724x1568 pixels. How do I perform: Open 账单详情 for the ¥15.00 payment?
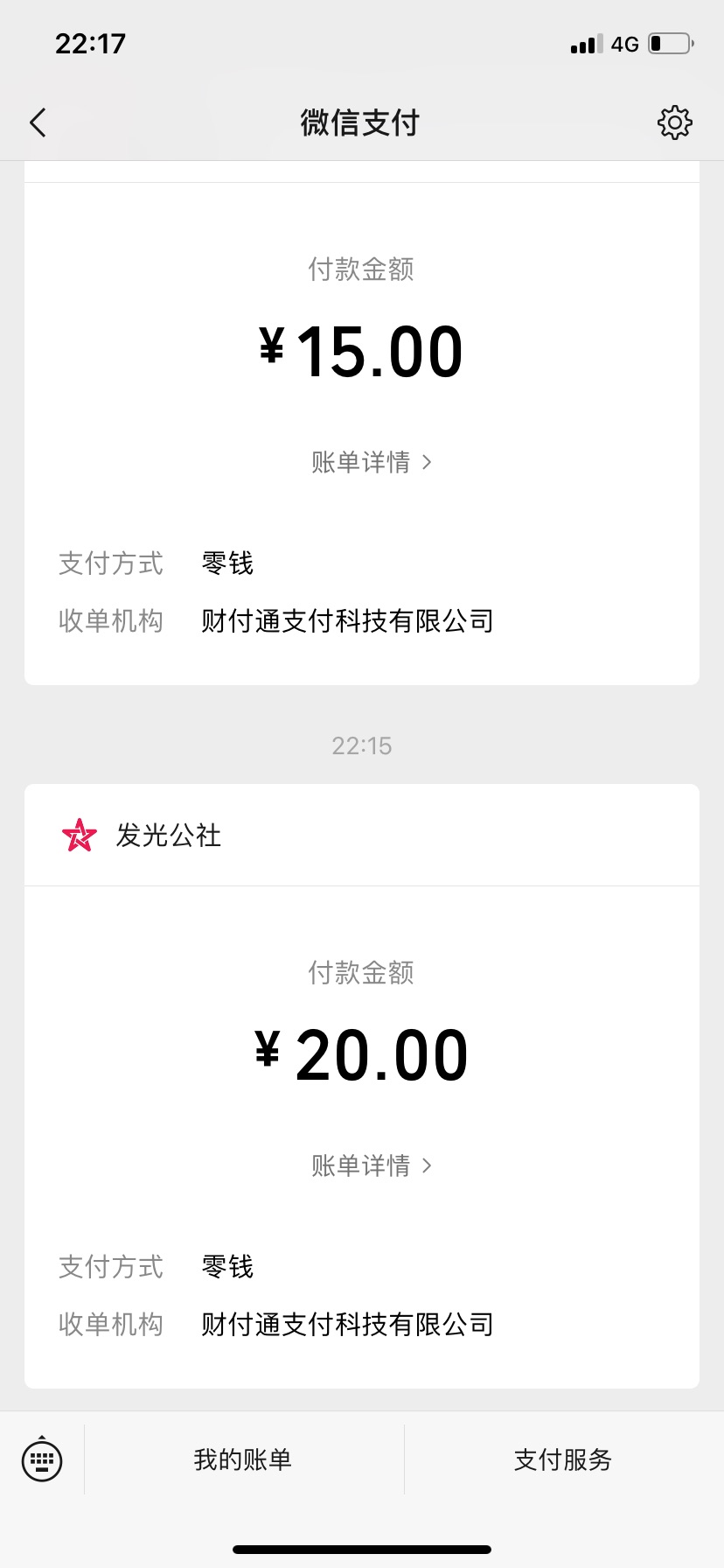point(371,462)
